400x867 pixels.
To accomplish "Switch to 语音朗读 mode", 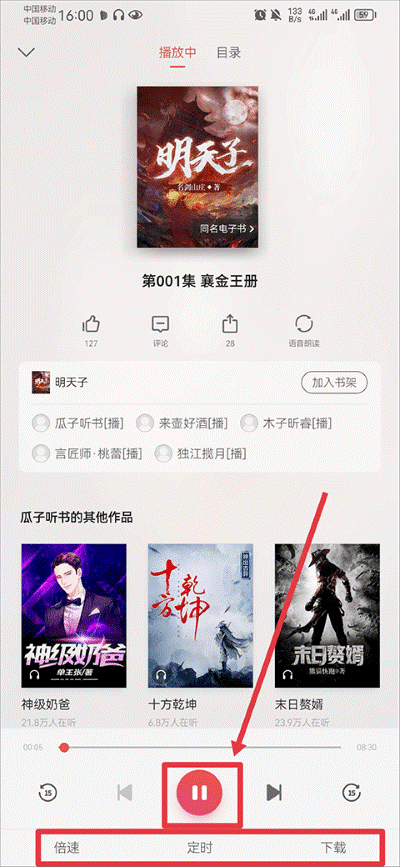I will click(x=304, y=331).
